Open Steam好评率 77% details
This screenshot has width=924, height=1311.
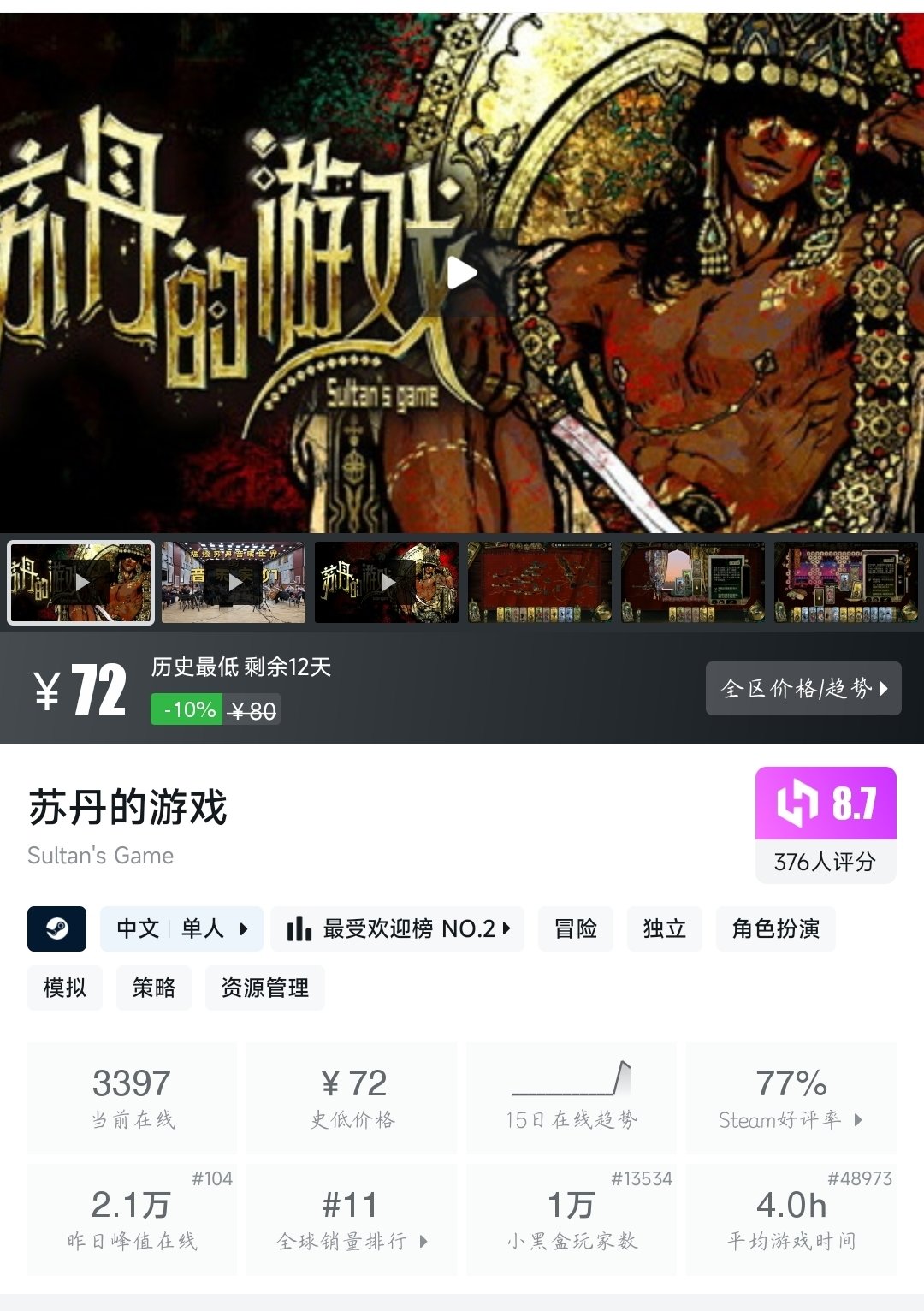coord(791,1098)
